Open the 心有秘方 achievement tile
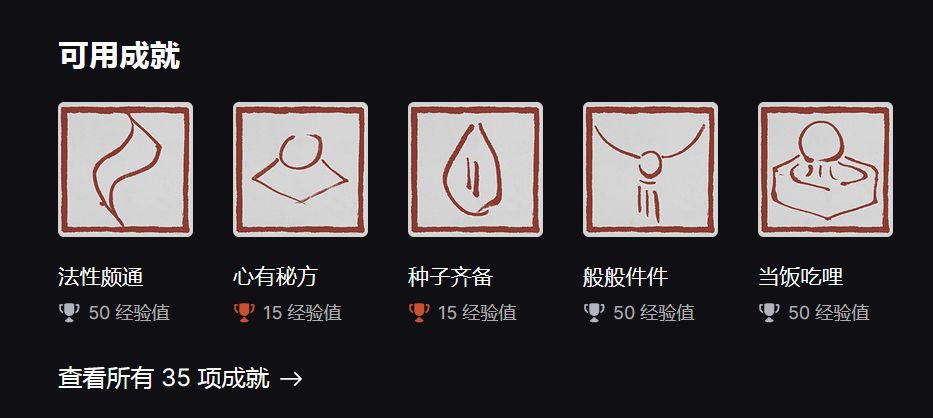The width and height of the screenshot is (933, 418). point(300,169)
